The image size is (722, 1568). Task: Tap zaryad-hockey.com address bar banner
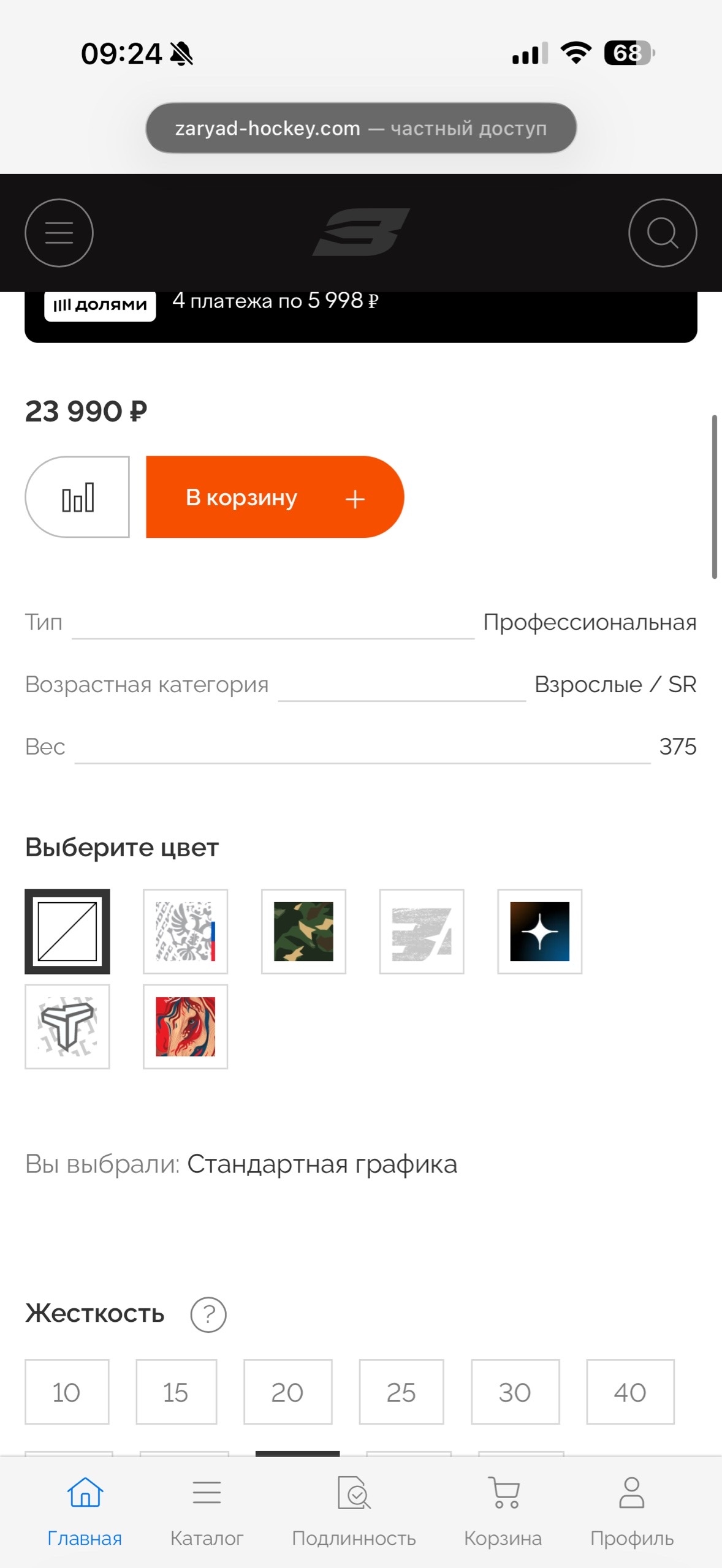point(361,127)
